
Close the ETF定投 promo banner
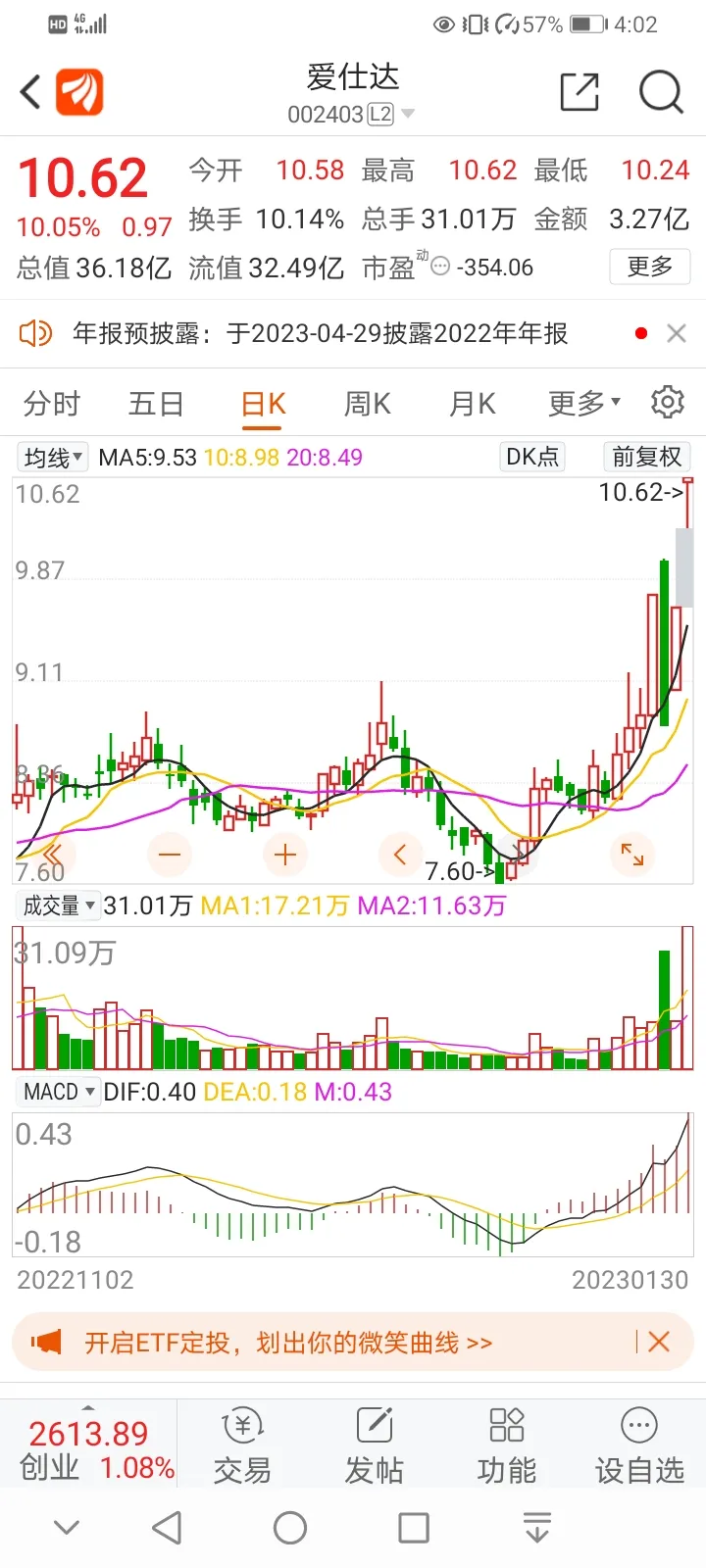(659, 1342)
